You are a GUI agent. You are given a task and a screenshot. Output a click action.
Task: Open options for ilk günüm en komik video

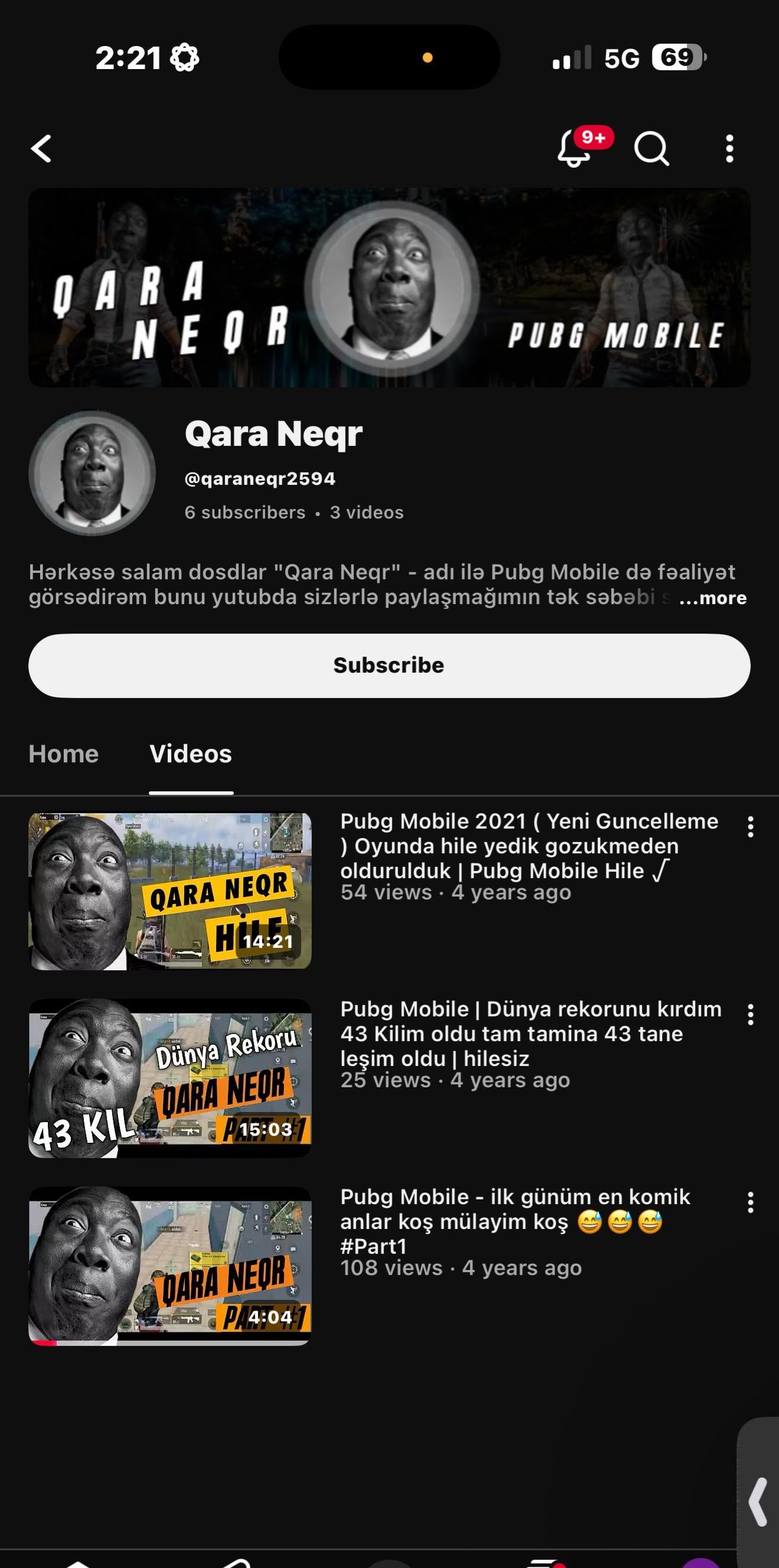click(751, 1202)
